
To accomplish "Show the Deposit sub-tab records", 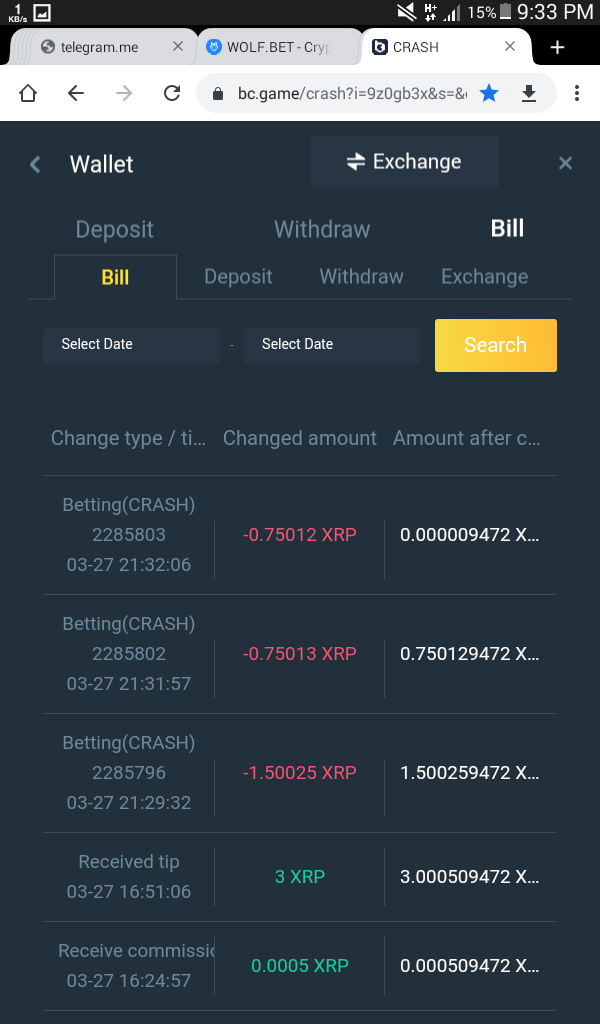I will click(x=238, y=277).
